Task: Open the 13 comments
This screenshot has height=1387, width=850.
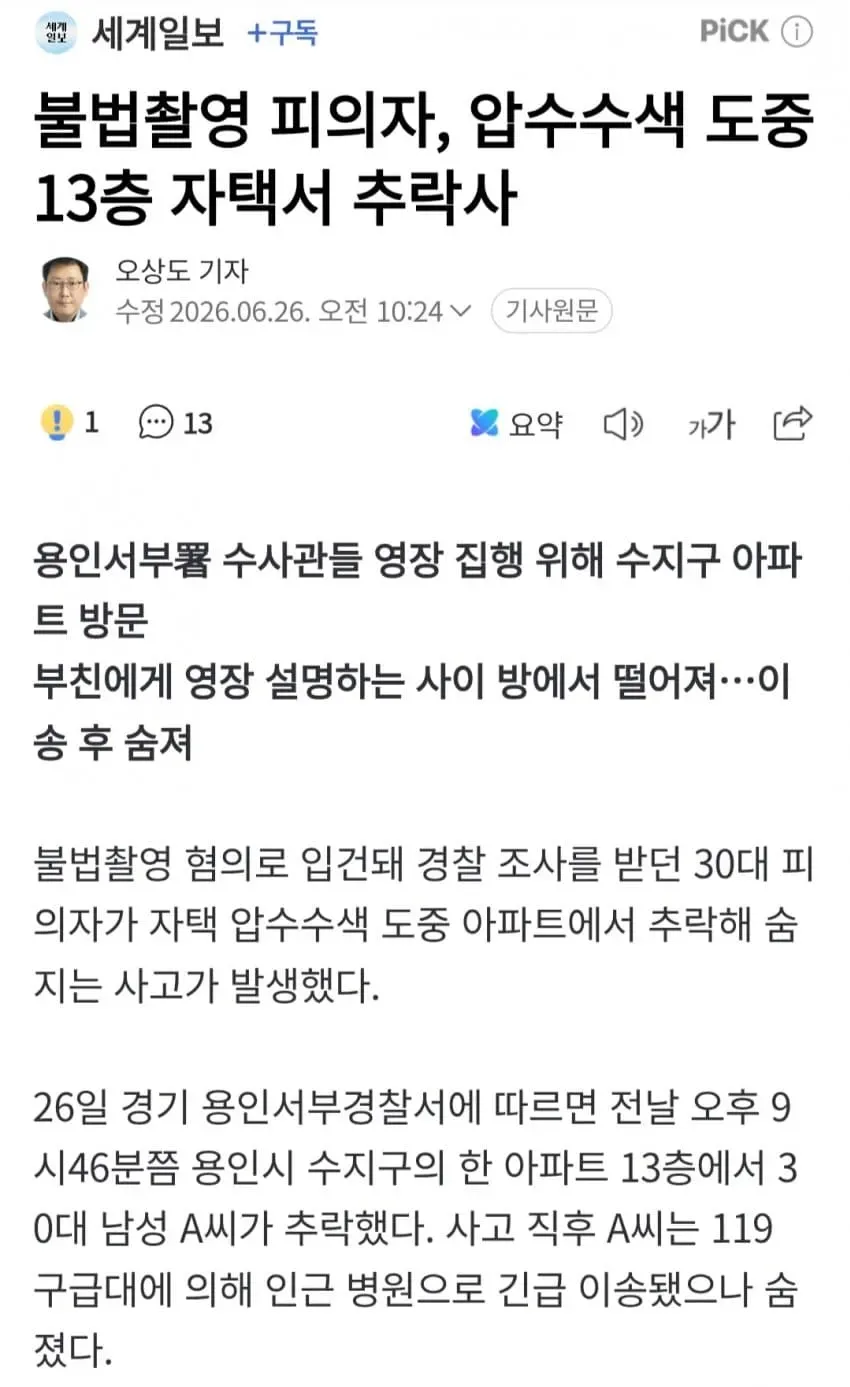Action: coord(176,423)
